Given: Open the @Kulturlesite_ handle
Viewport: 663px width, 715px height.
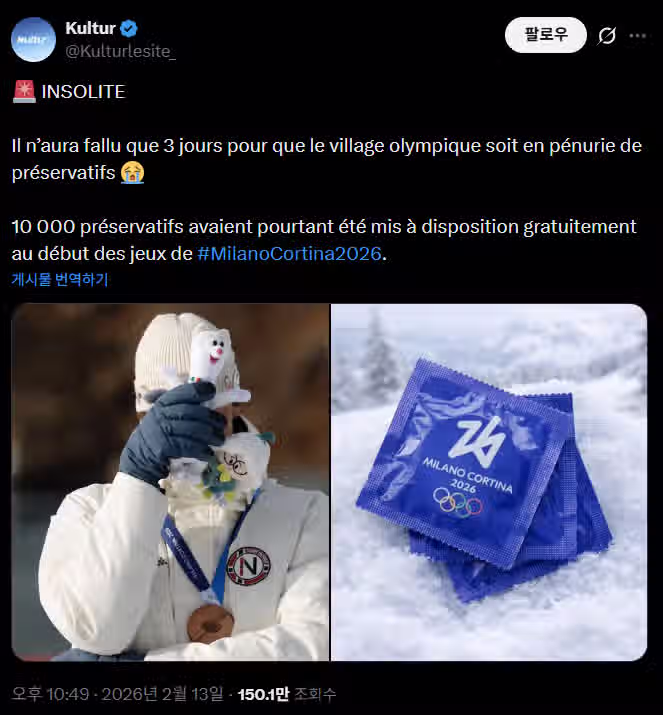Looking at the screenshot, I should pyautogui.click(x=120, y=51).
